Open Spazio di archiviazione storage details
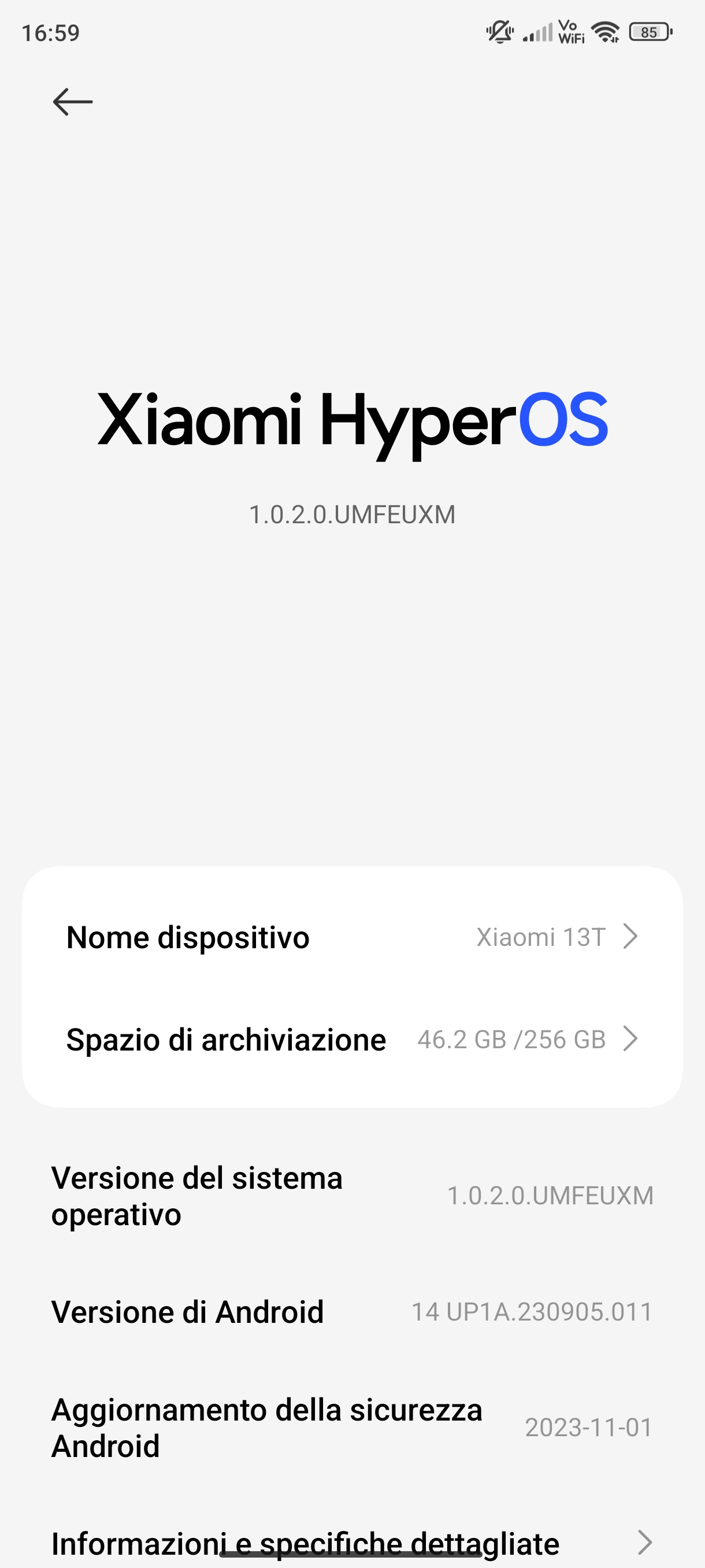705x1568 pixels. pos(351,1039)
